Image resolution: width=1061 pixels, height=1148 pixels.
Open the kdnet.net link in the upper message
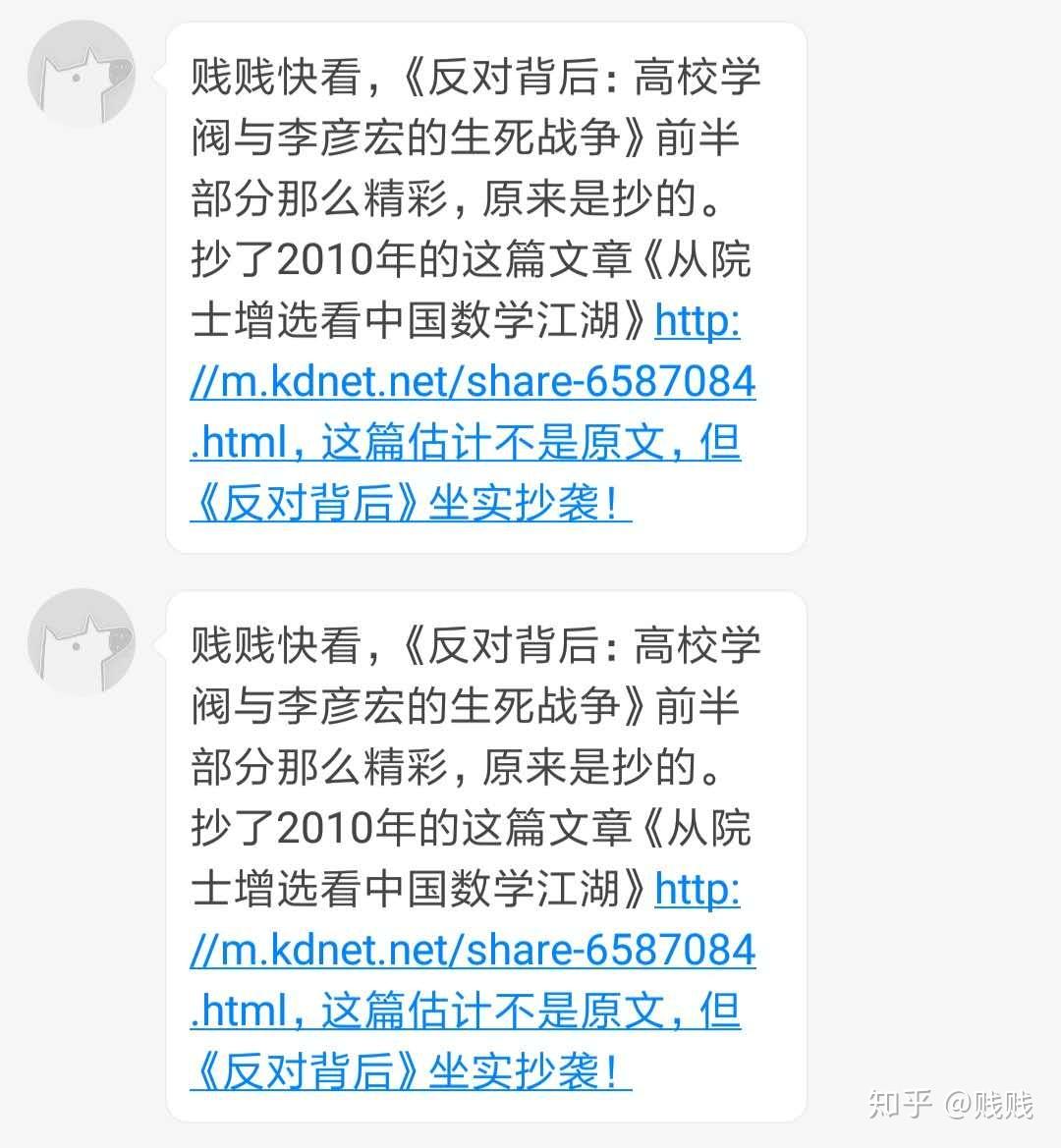coord(473,382)
